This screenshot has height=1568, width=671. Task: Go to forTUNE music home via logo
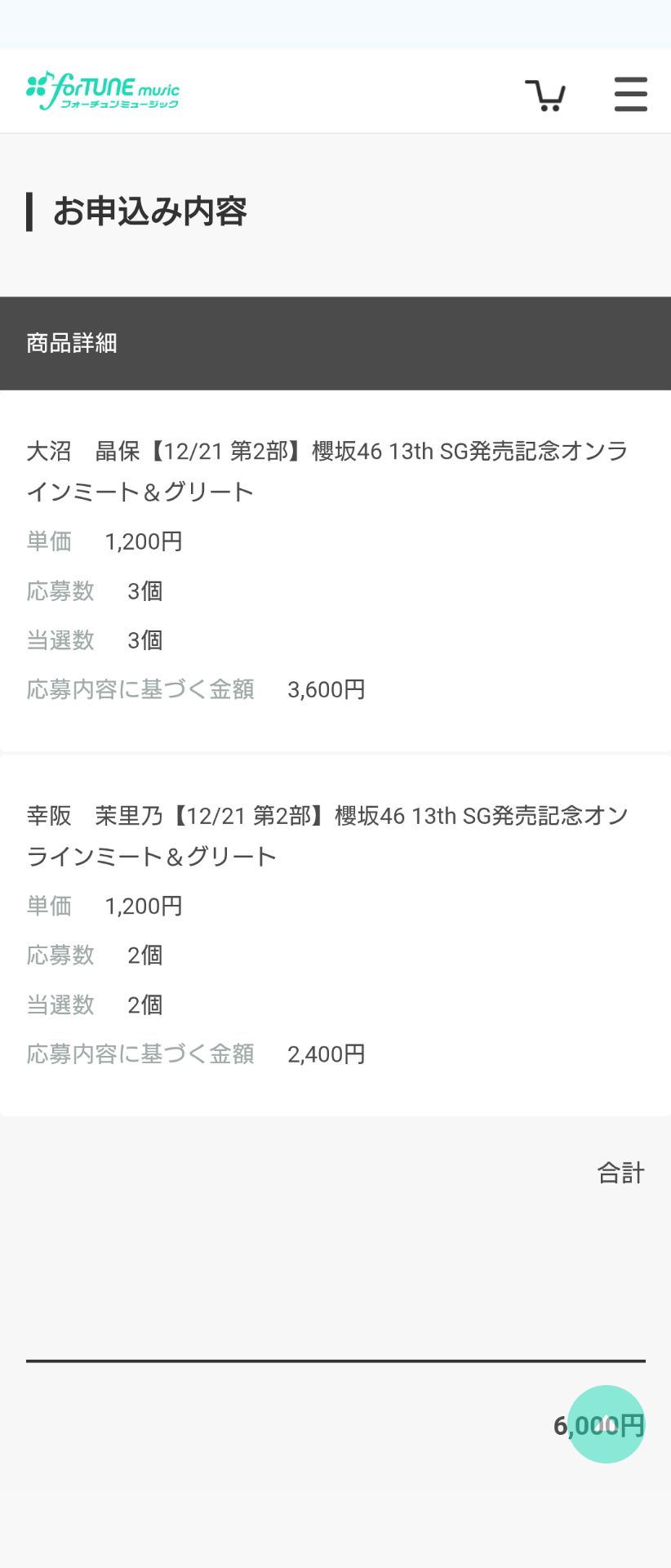pyautogui.click(x=103, y=91)
